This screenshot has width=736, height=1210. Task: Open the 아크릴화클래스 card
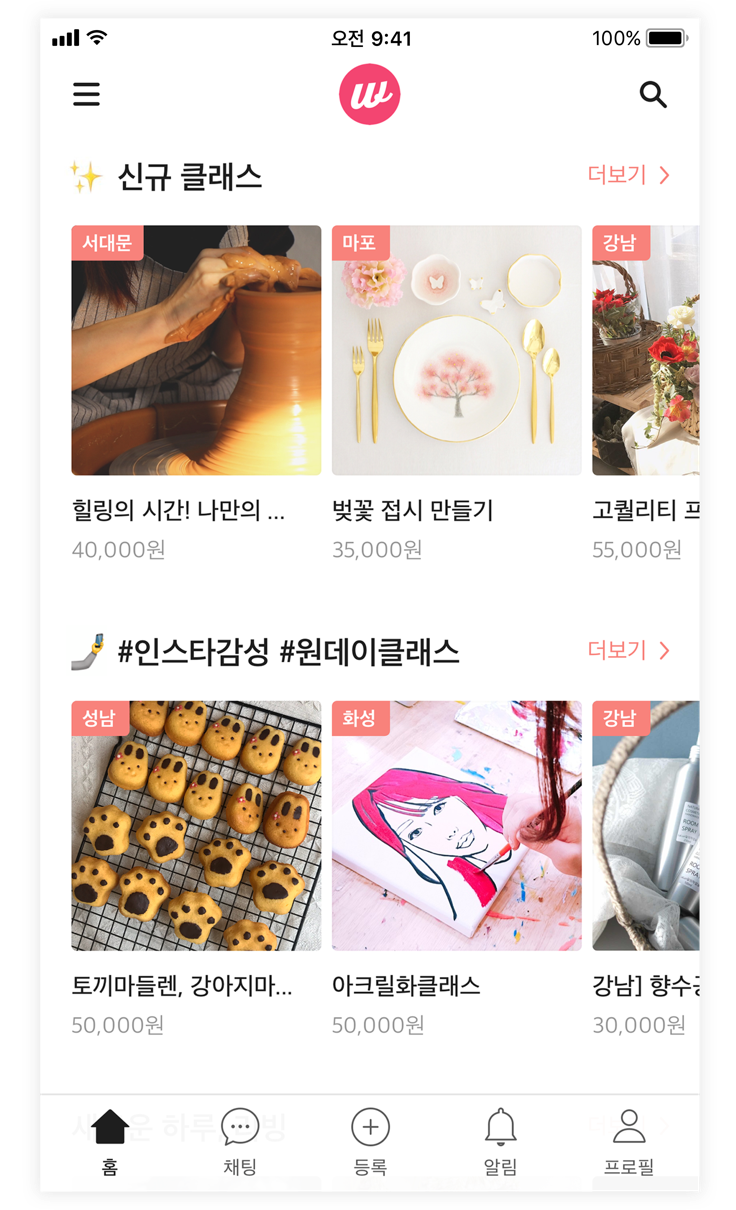[456, 825]
